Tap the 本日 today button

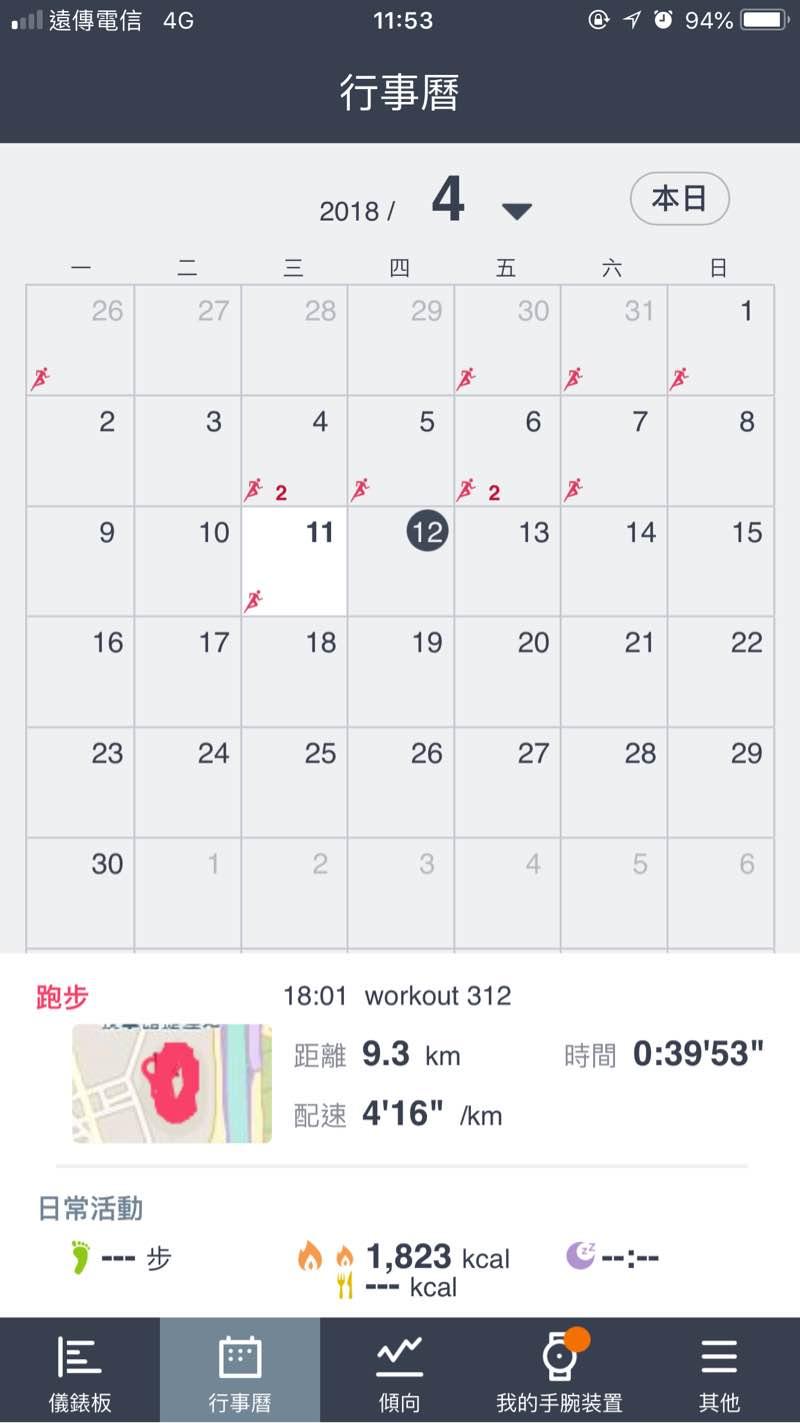pos(679,199)
